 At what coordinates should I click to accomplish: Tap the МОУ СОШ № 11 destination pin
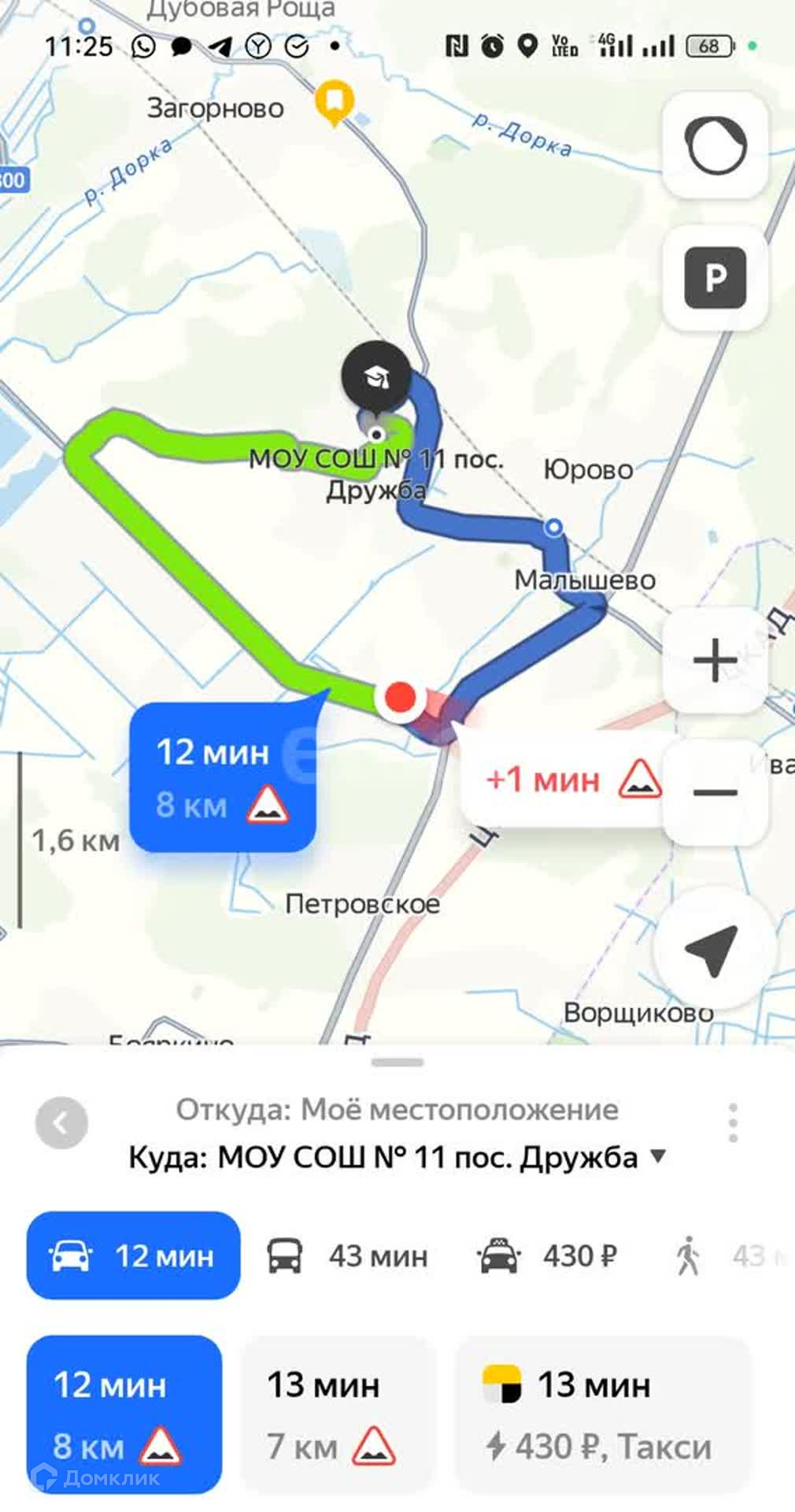(376, 379)
